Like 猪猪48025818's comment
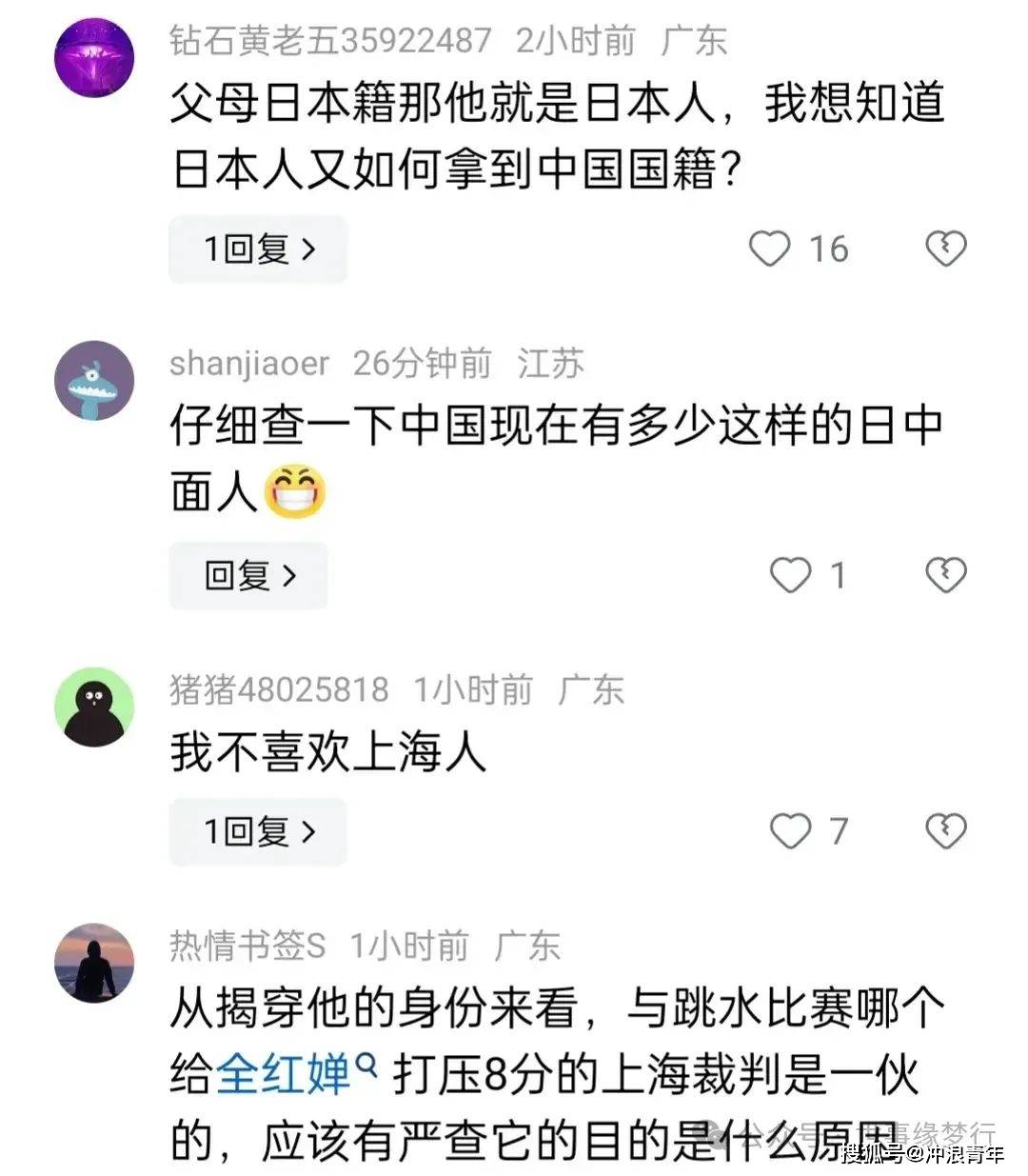Viewport: 1028px width, 1176px height. click(790, 831)
